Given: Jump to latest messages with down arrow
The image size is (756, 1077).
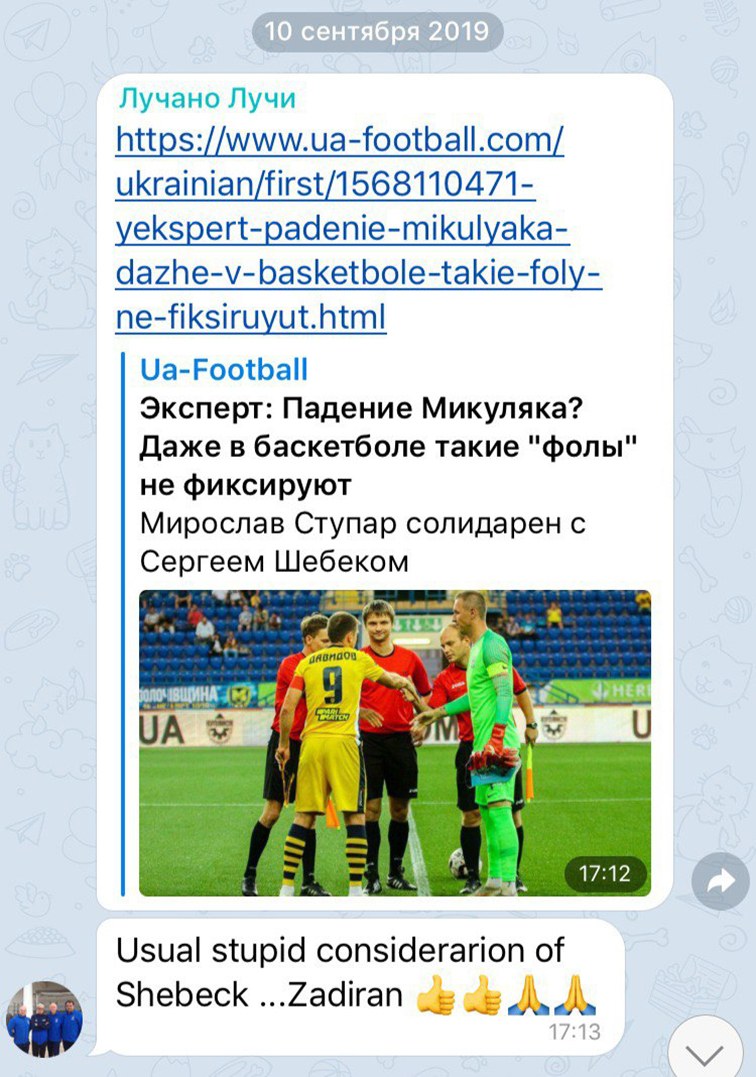Looking at the screenshot, I should [707, 1052].
